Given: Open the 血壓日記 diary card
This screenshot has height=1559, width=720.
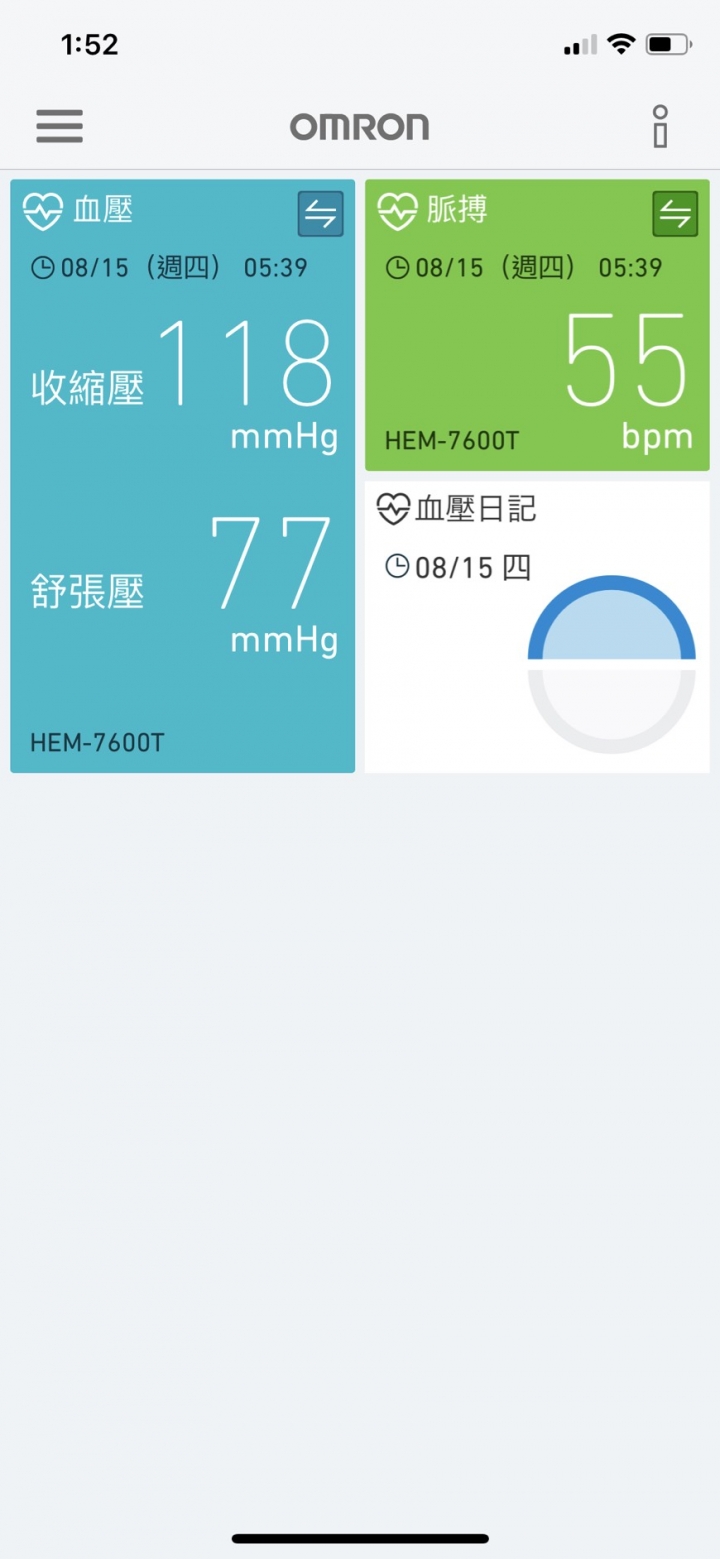Looking at the screenshot, I should pos(537,627).
